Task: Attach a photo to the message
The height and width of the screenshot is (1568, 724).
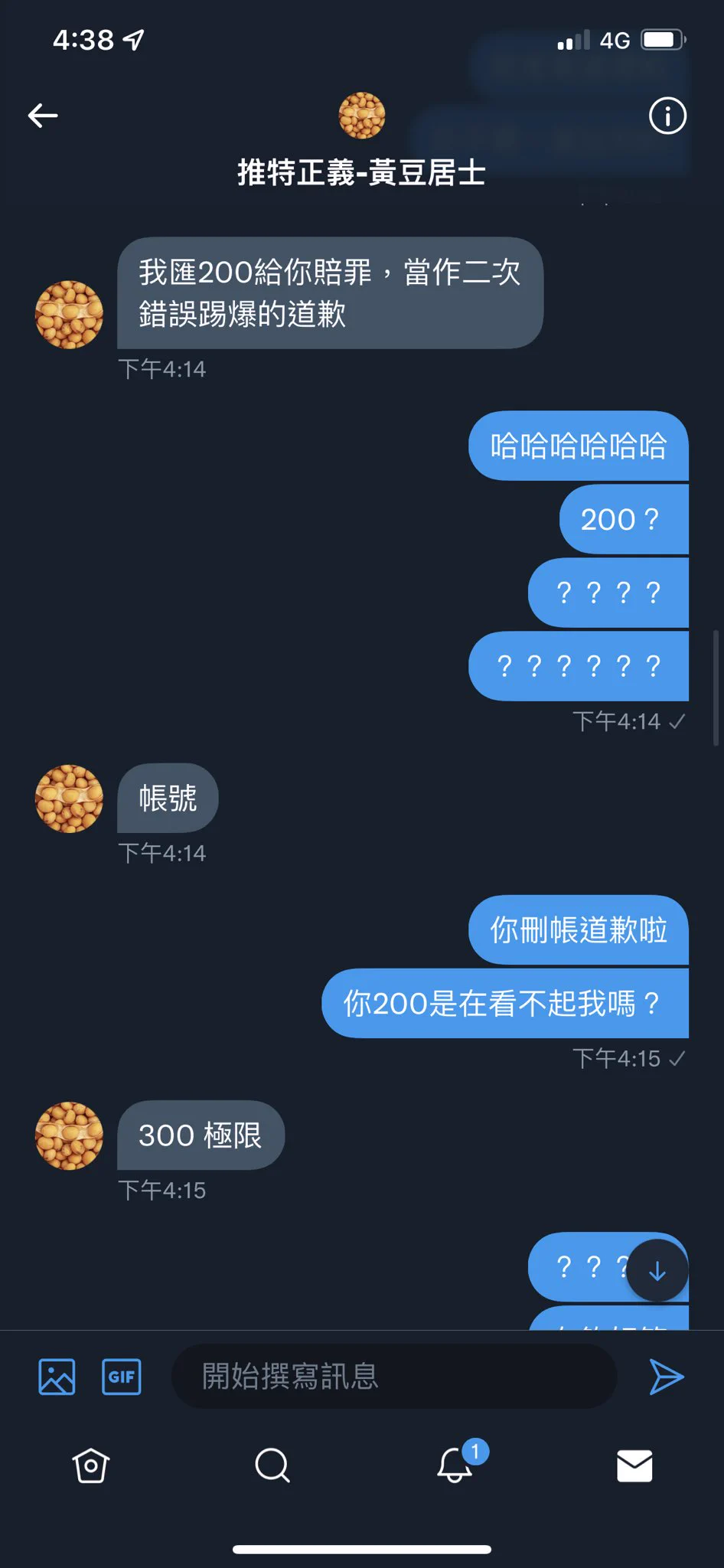Action: click(x=57, y=1377)
